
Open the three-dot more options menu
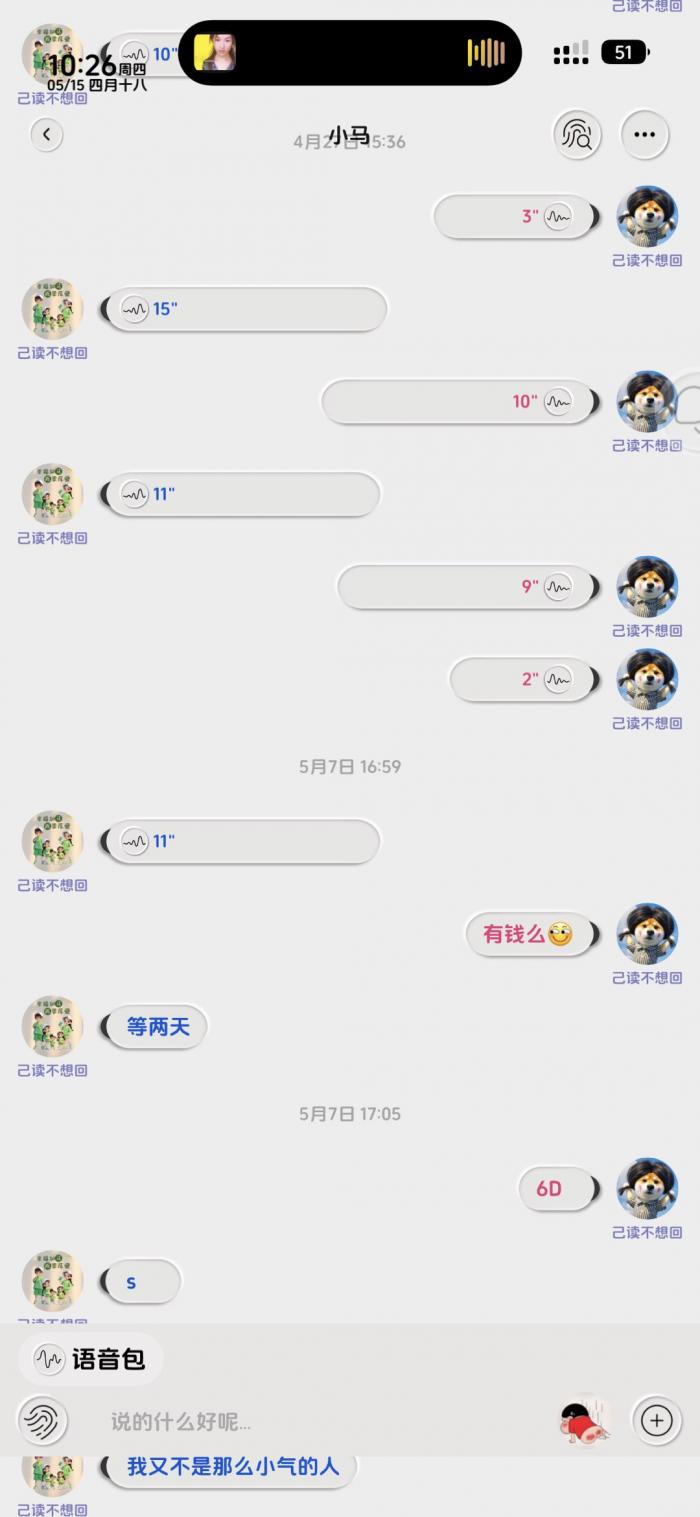tap(645, 134)
